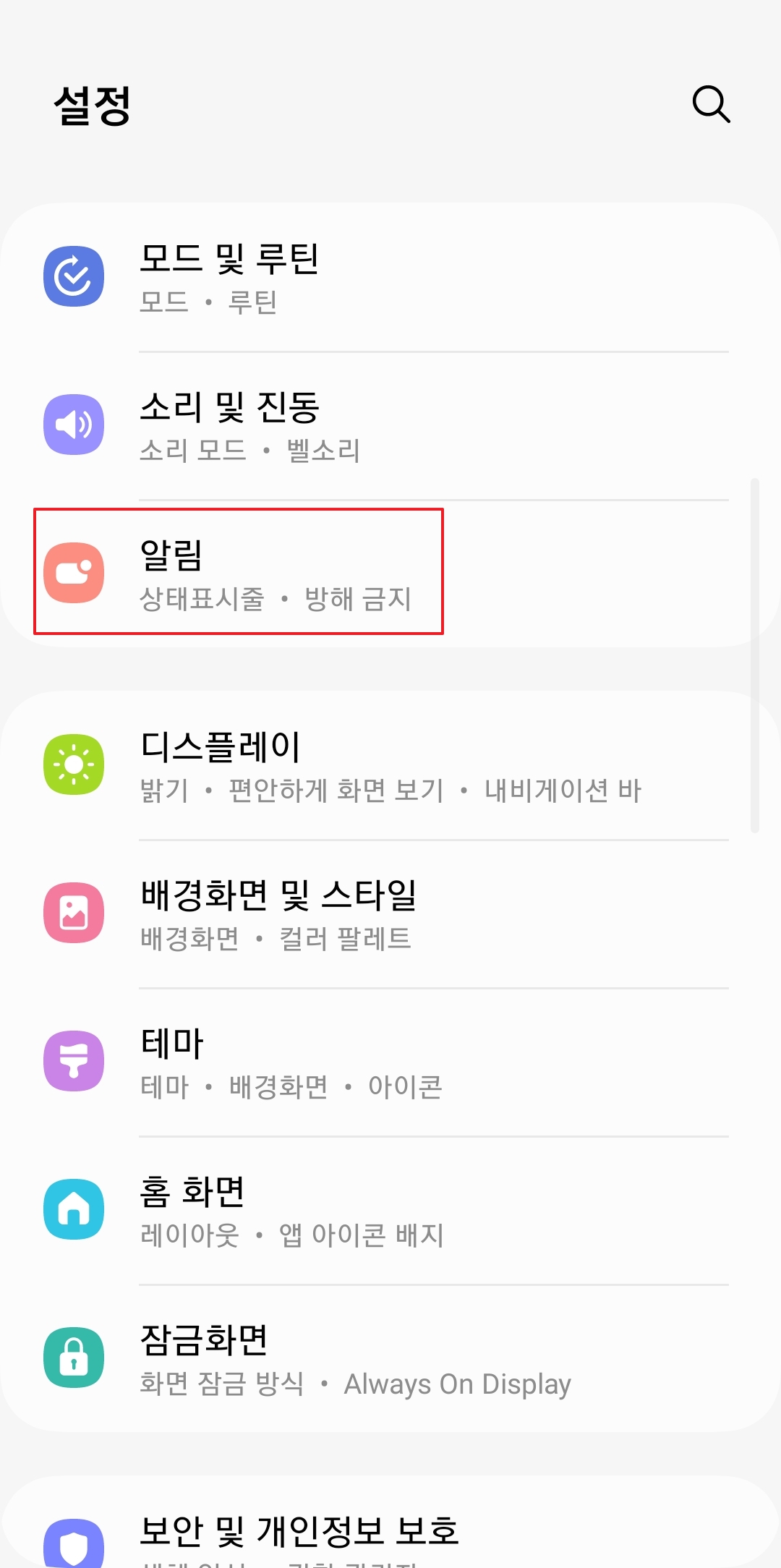Tap the 알림 notification icon
The width and height of the screenshot is (781, 1568).
(x=74, y=574)
